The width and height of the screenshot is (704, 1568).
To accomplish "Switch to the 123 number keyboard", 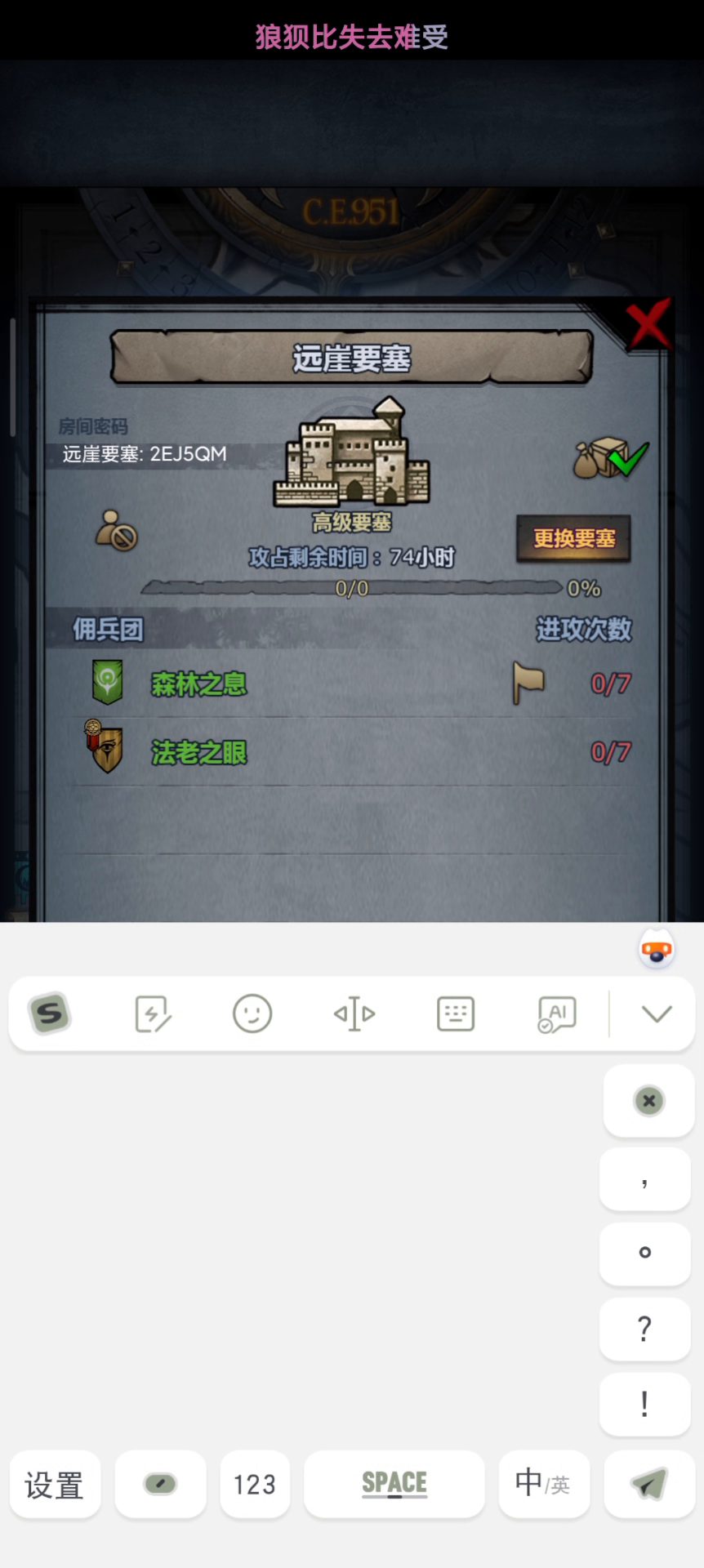I will pos(255,1484).
